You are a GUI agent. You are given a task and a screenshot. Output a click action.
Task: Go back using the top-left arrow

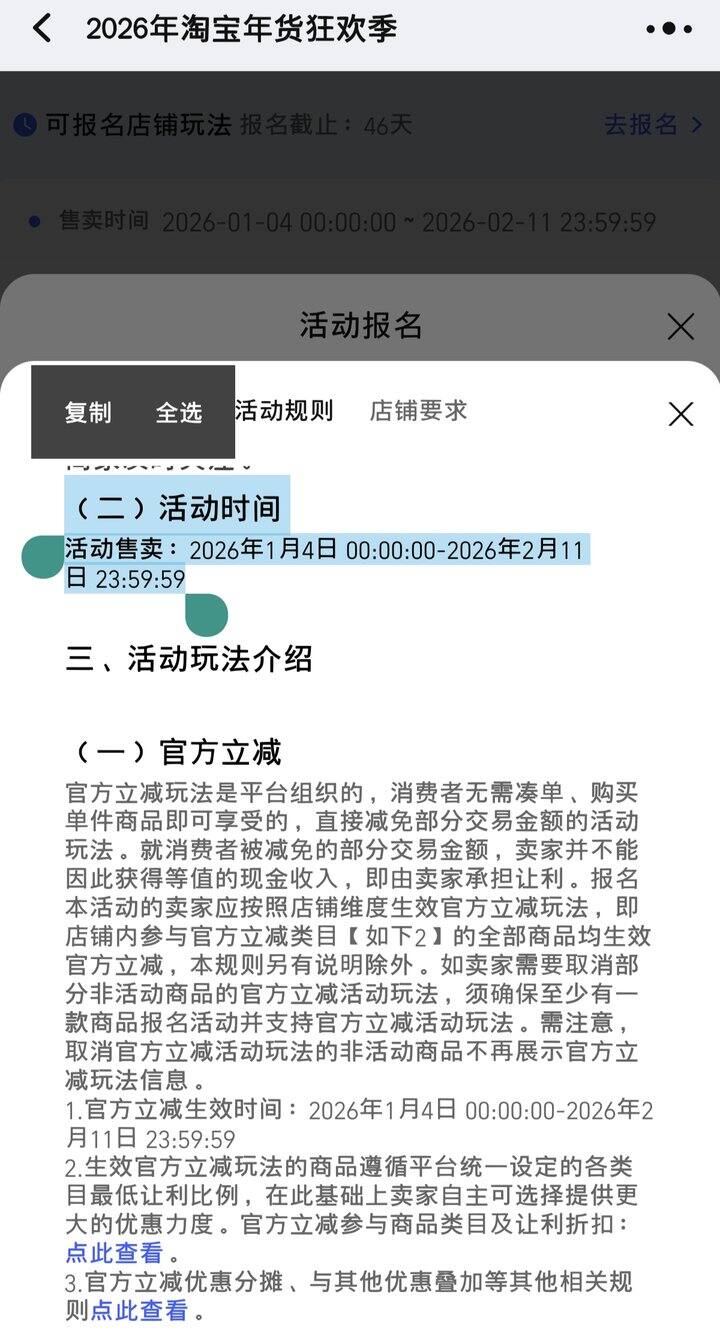point(42,28)
